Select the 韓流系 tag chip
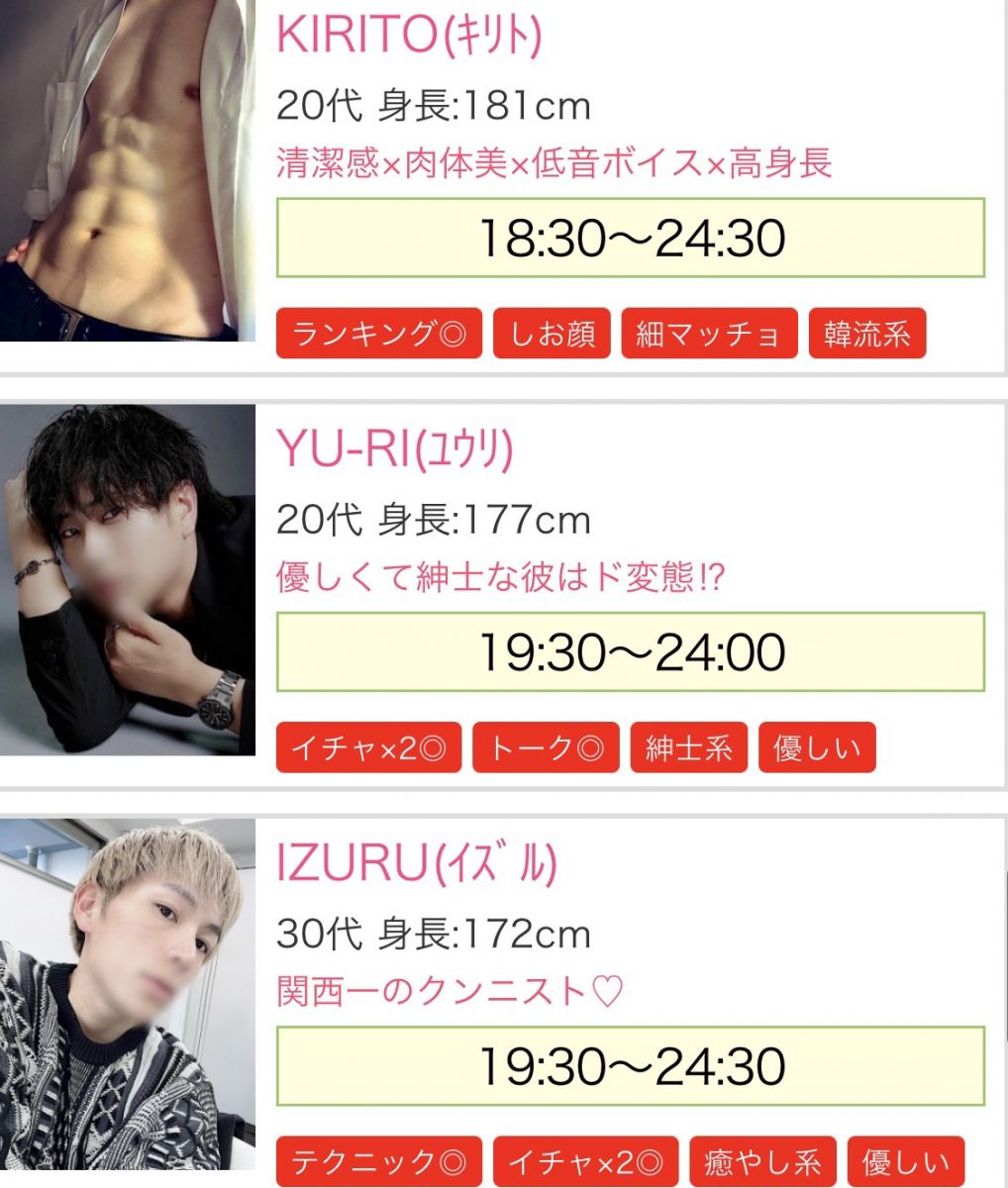The height and width of the screenshot is (1188, 1008). [x=866, y=334]
